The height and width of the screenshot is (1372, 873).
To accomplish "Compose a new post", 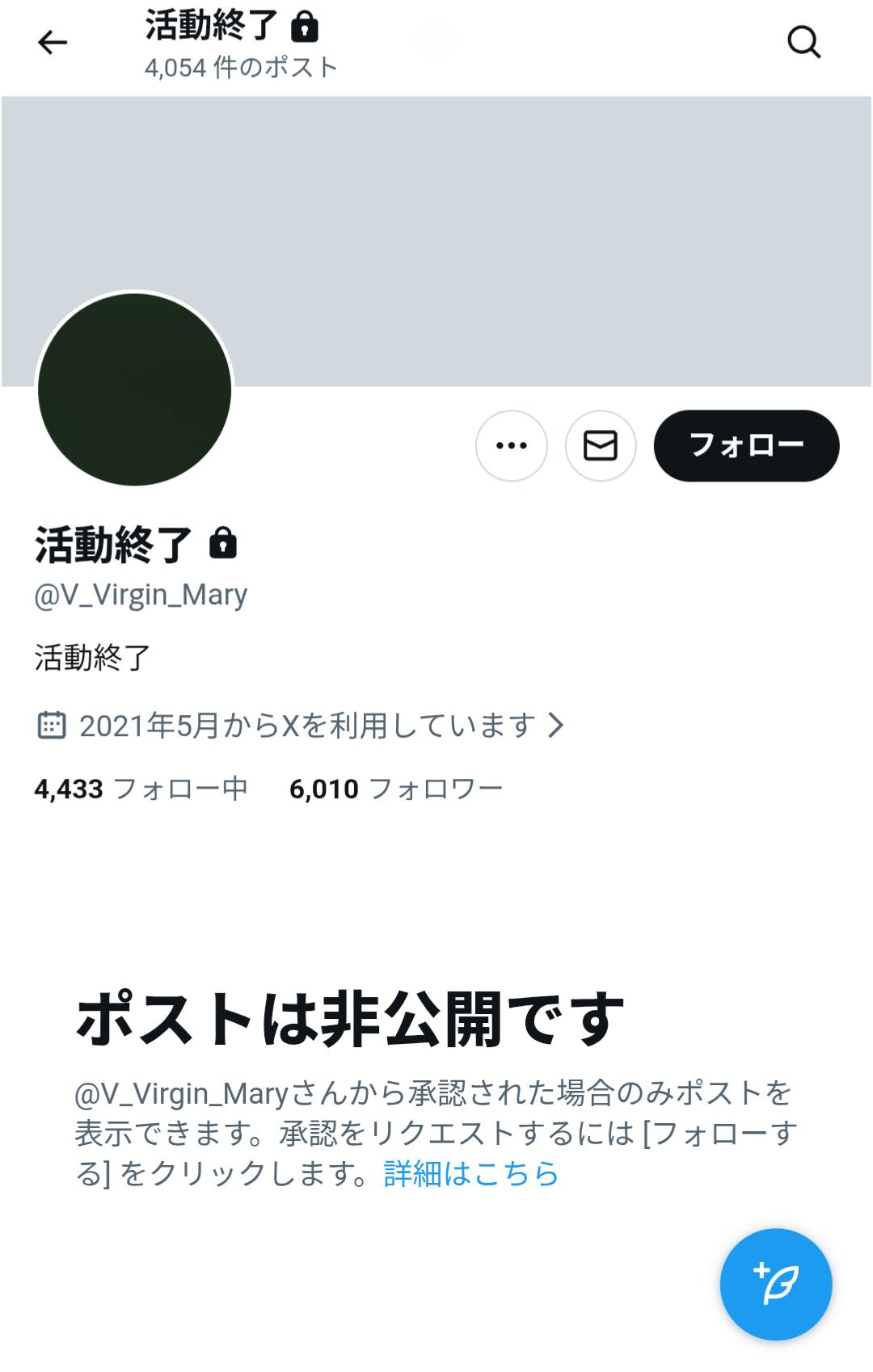I will (x=775, y=1284).
